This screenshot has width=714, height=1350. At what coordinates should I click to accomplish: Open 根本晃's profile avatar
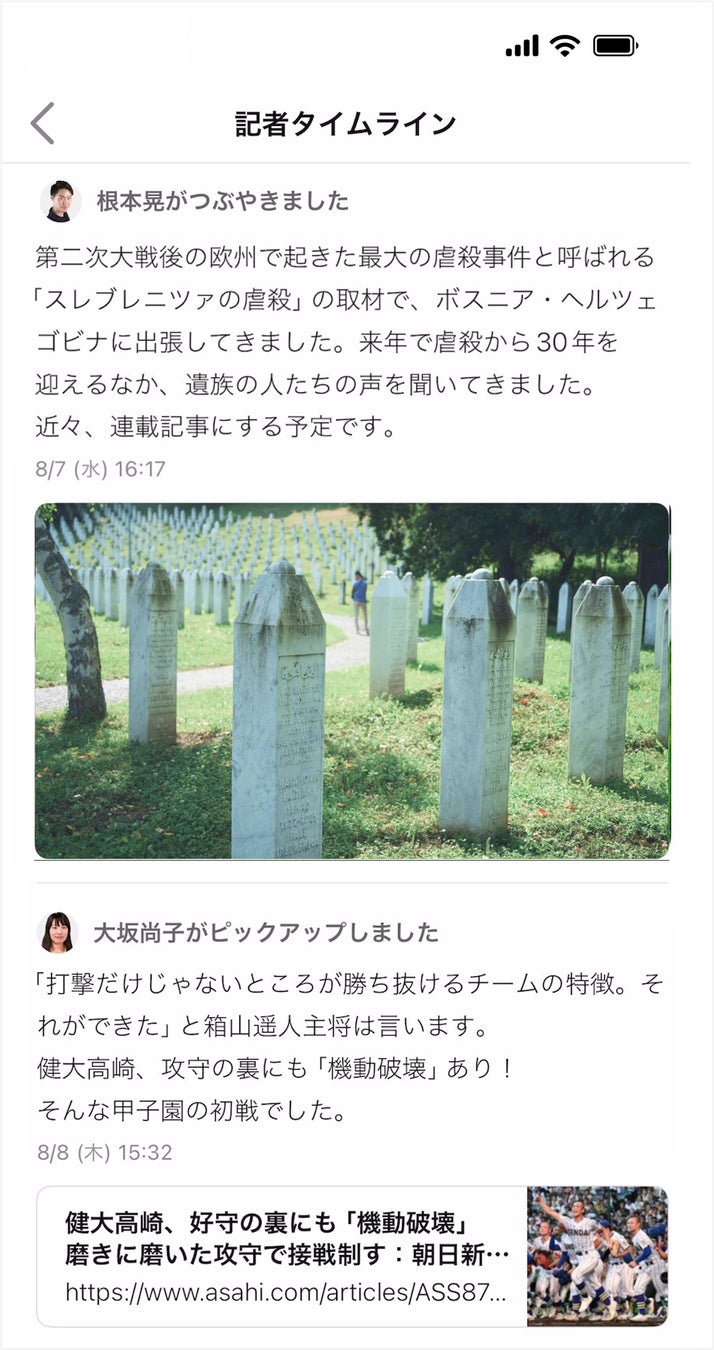[x=60, y=201]
